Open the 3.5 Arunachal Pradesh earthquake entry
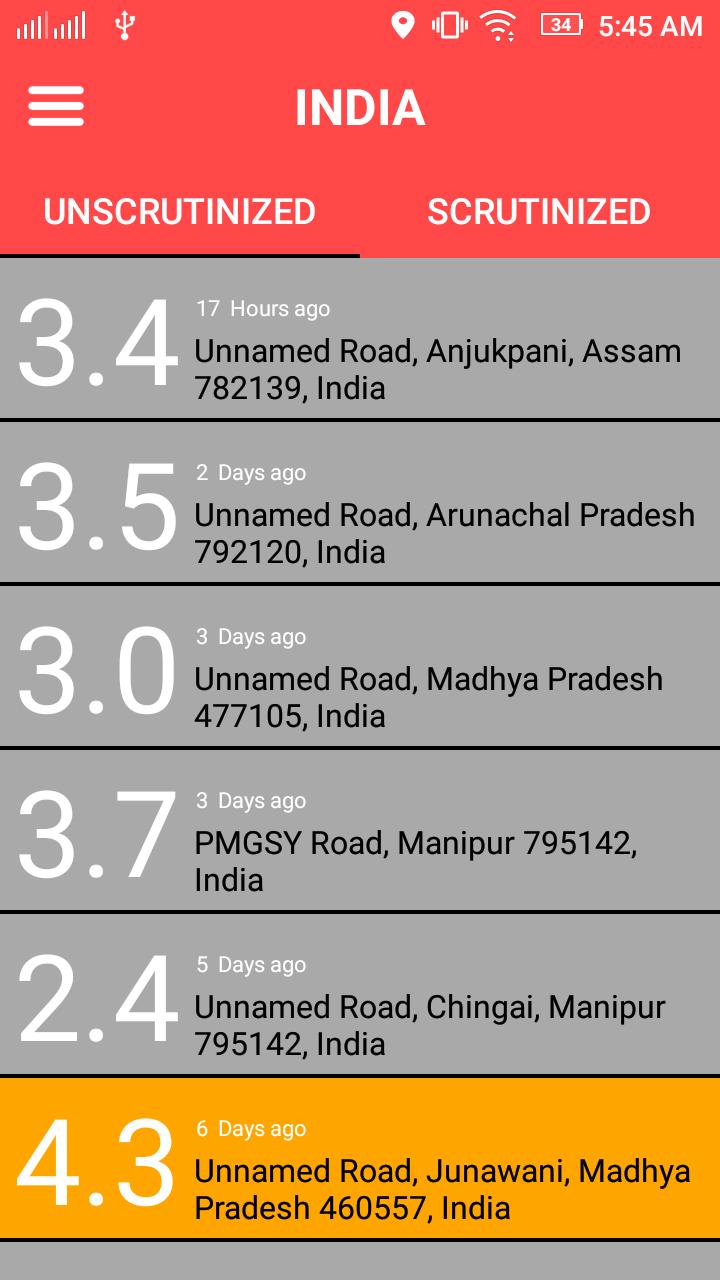Screen dimensions: 720x1280 point(360,504)
